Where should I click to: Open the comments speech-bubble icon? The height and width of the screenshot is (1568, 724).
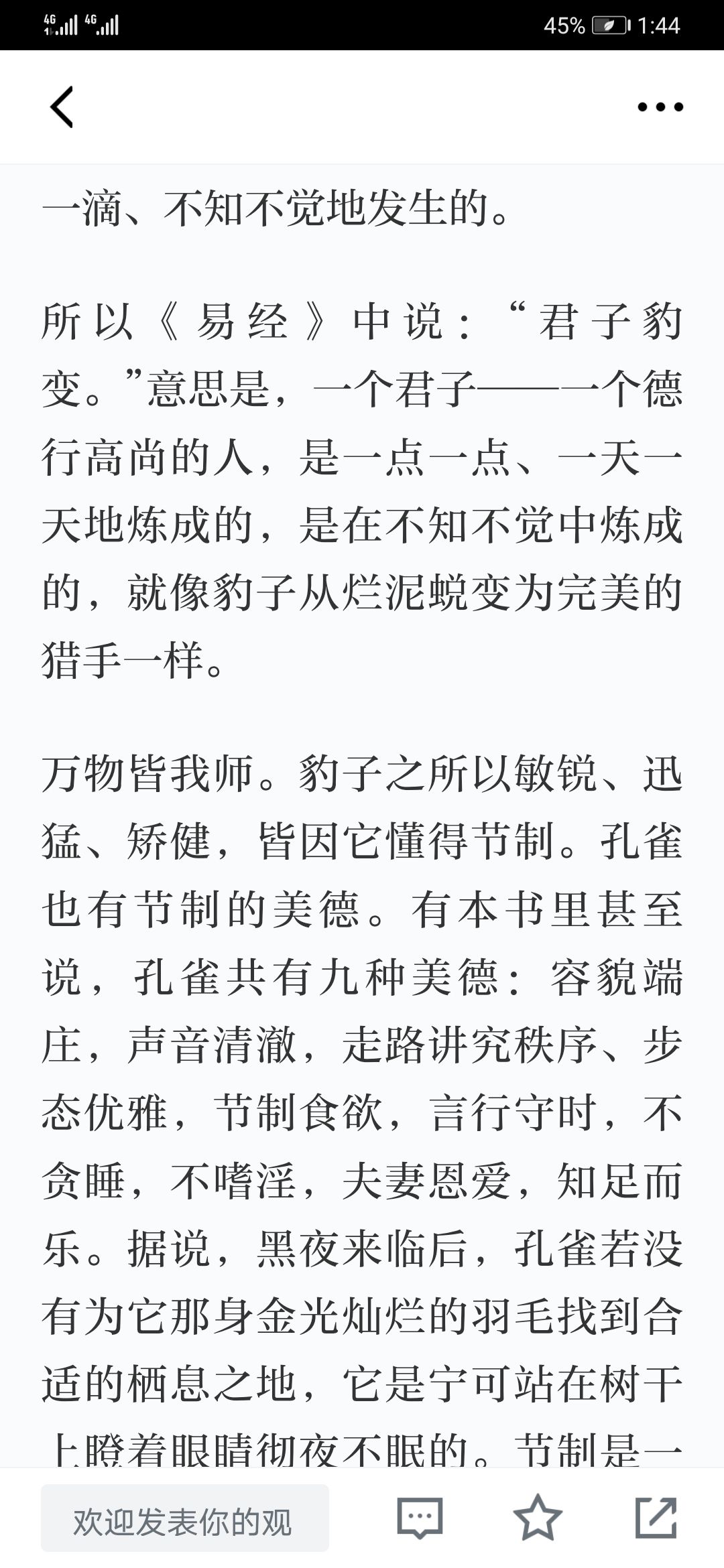point(420,1518)
